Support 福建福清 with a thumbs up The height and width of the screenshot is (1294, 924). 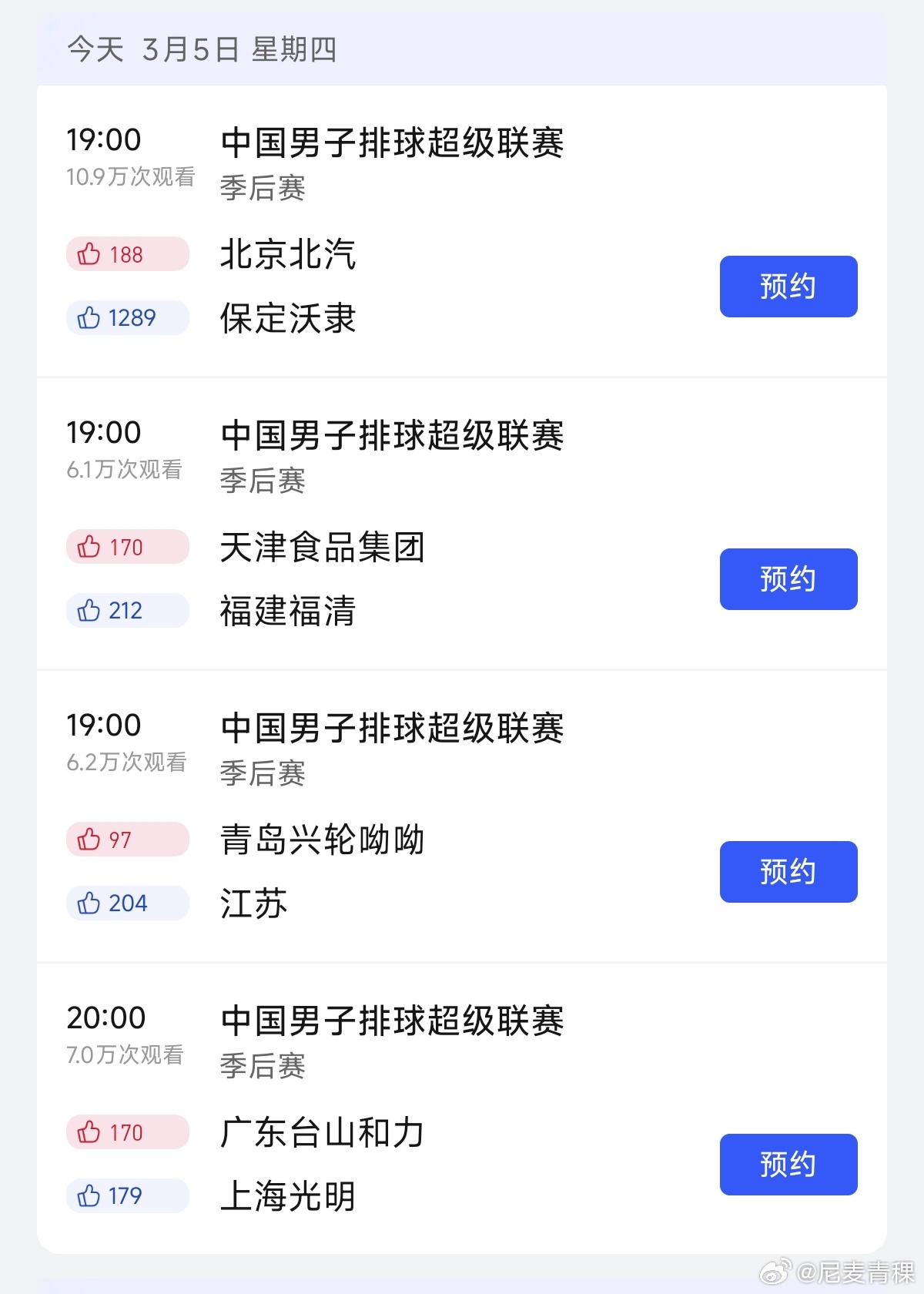tap(127, 610)
